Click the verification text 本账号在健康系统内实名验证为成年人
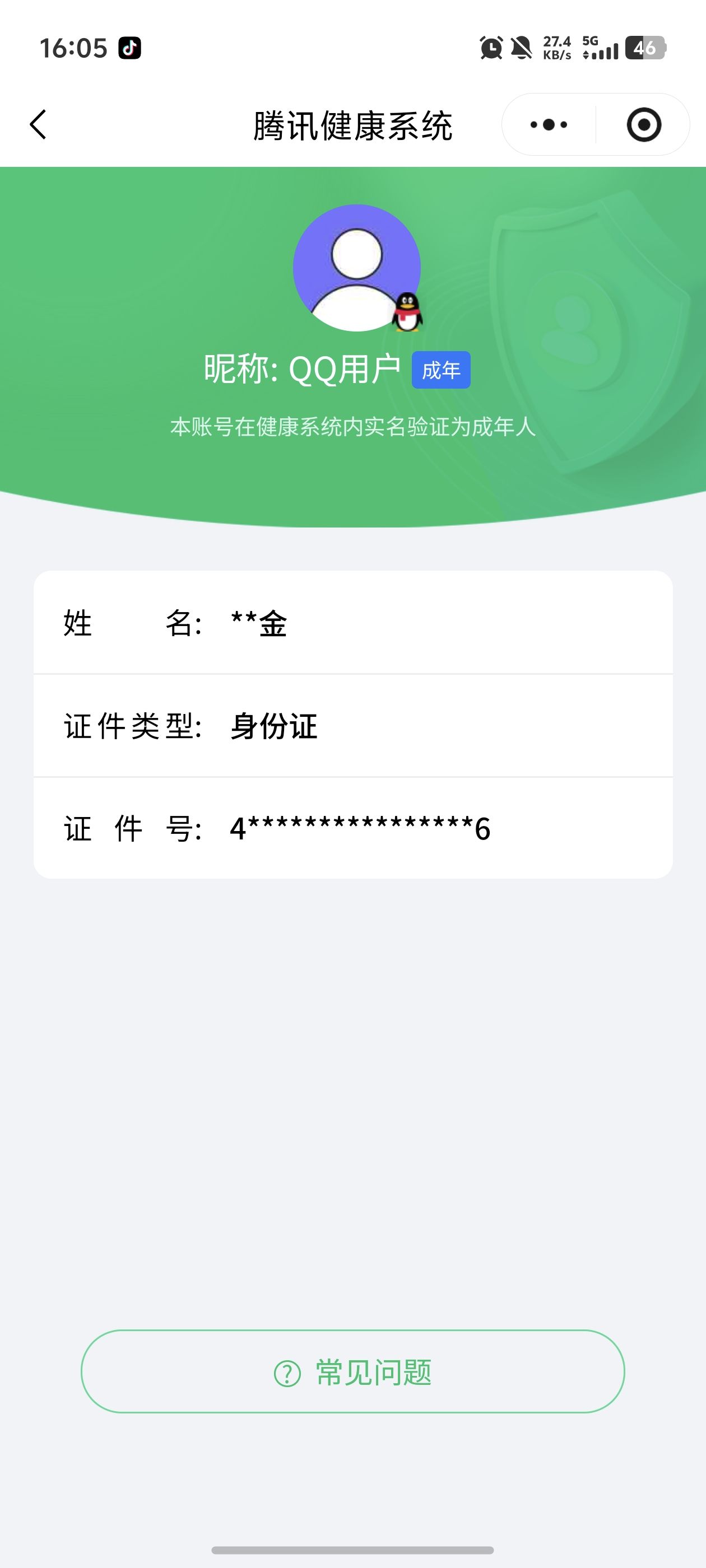 354,427
